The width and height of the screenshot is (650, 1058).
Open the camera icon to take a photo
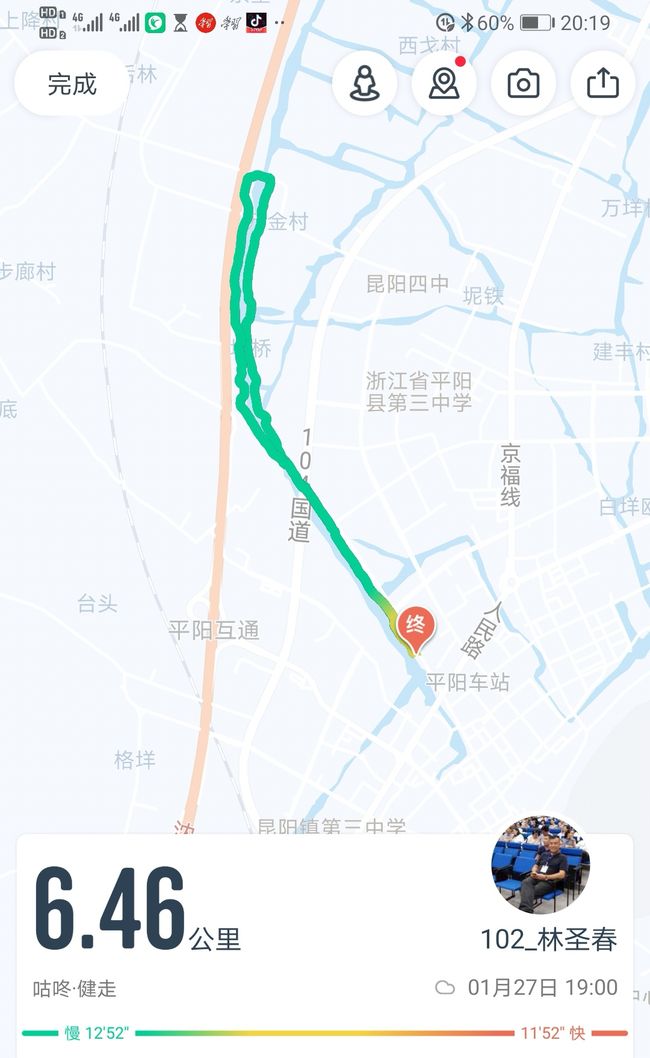coord(523,84)
